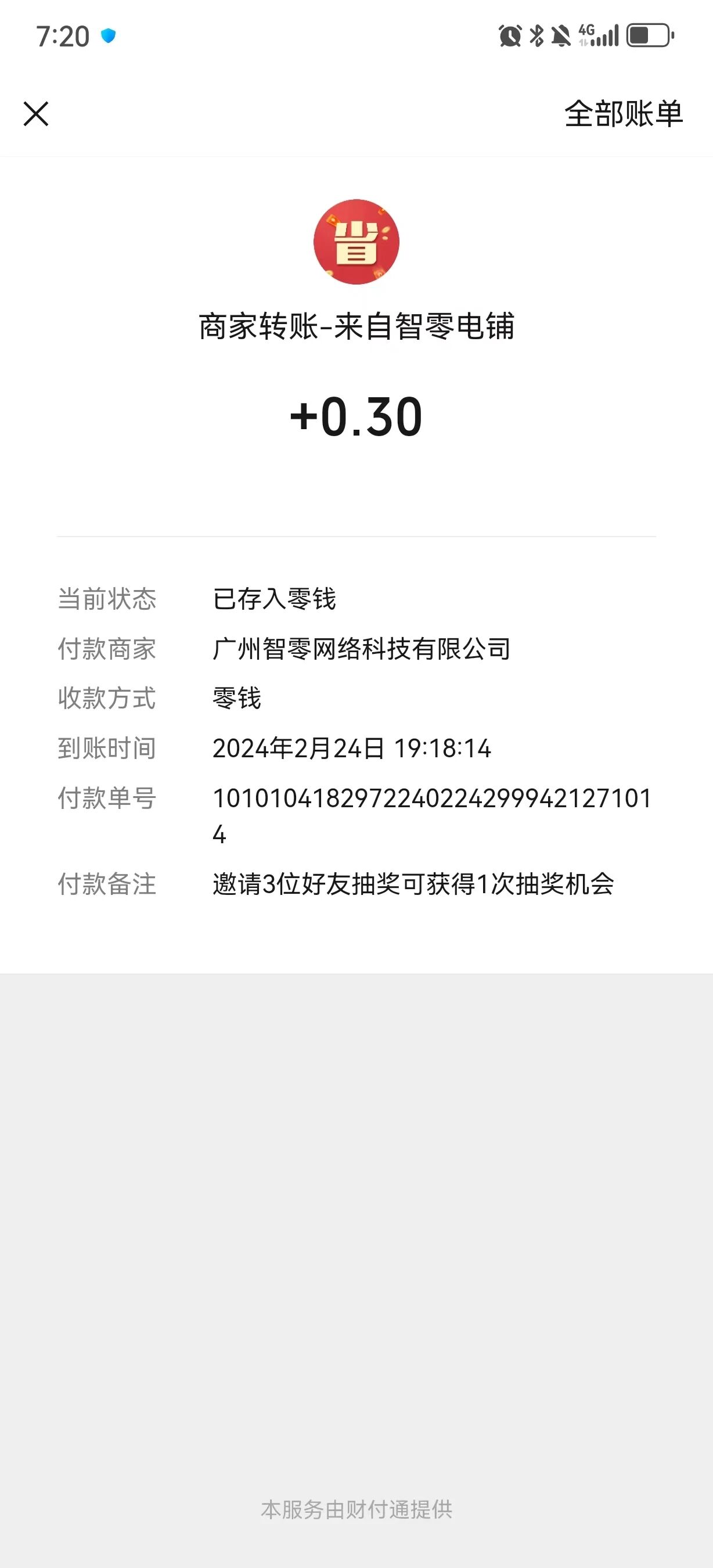Open 全部账单 (all bills)
The width and height of the screenshot is (713, 1568).
pyautogui.click(x=623, y=114)
